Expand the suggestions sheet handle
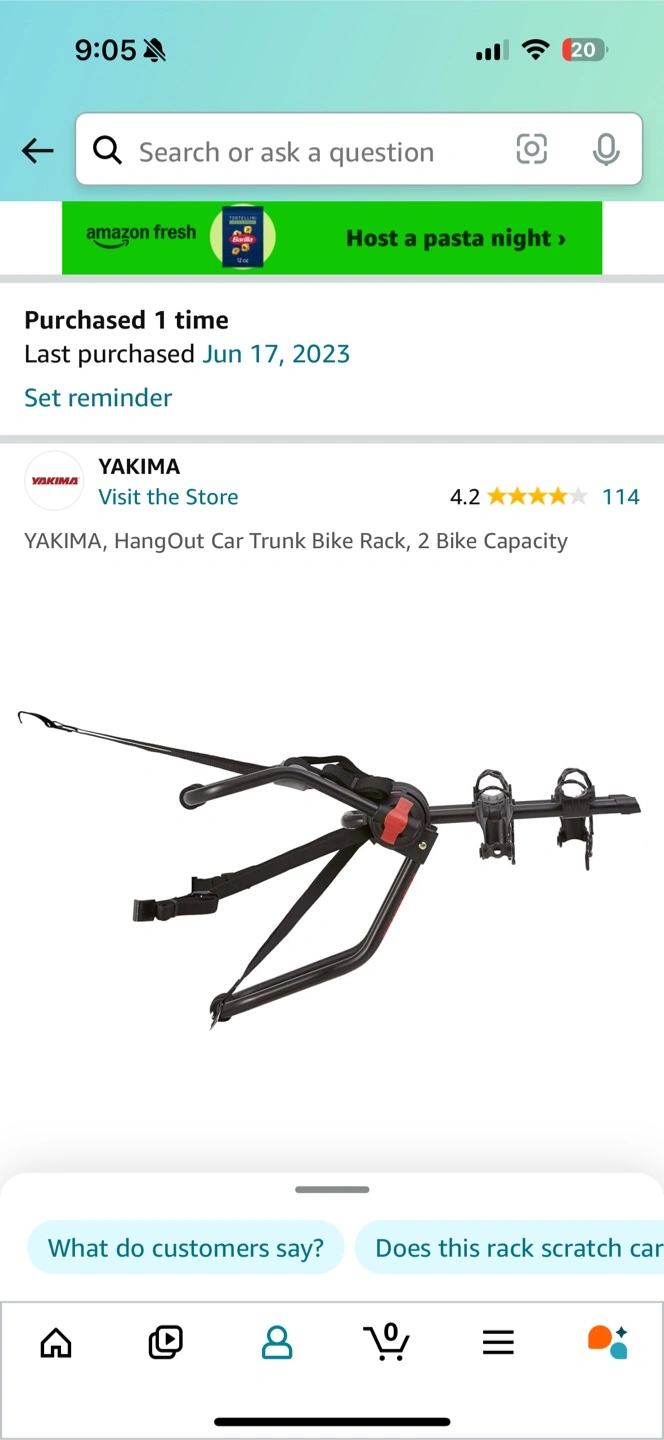 [x=332, y=1190]
